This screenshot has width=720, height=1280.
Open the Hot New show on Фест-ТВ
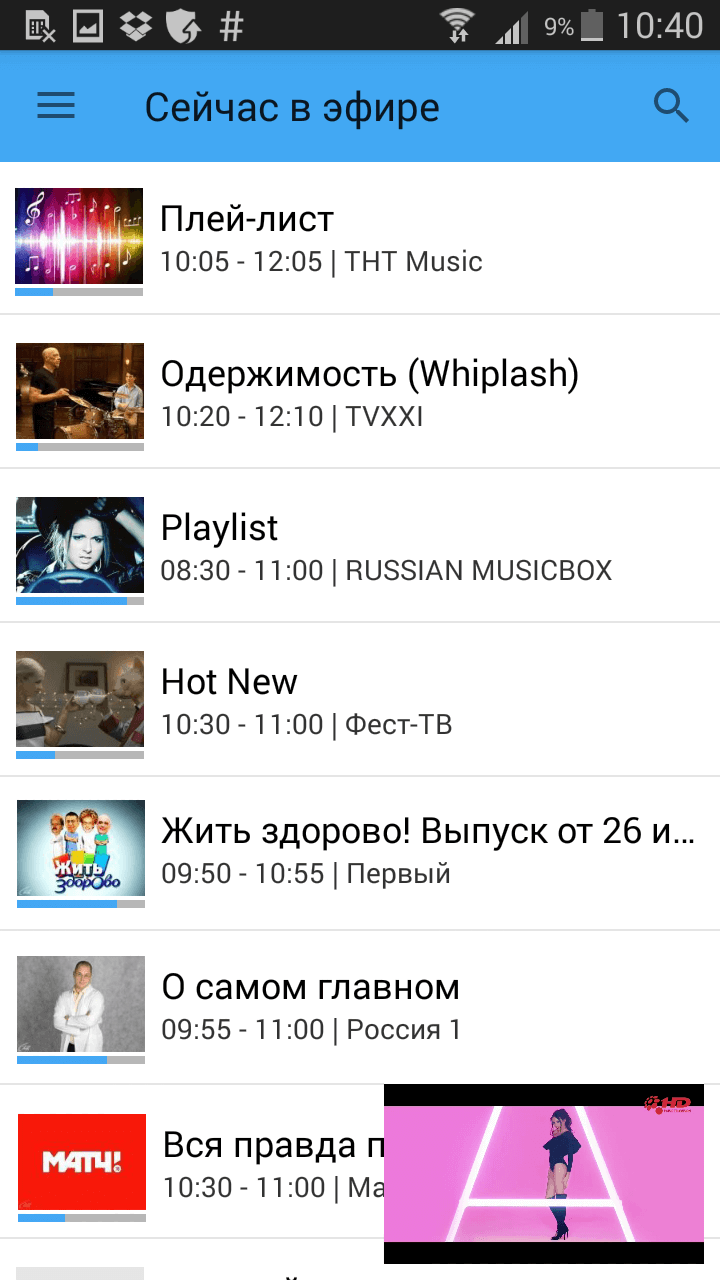click(x=300, y=700)
